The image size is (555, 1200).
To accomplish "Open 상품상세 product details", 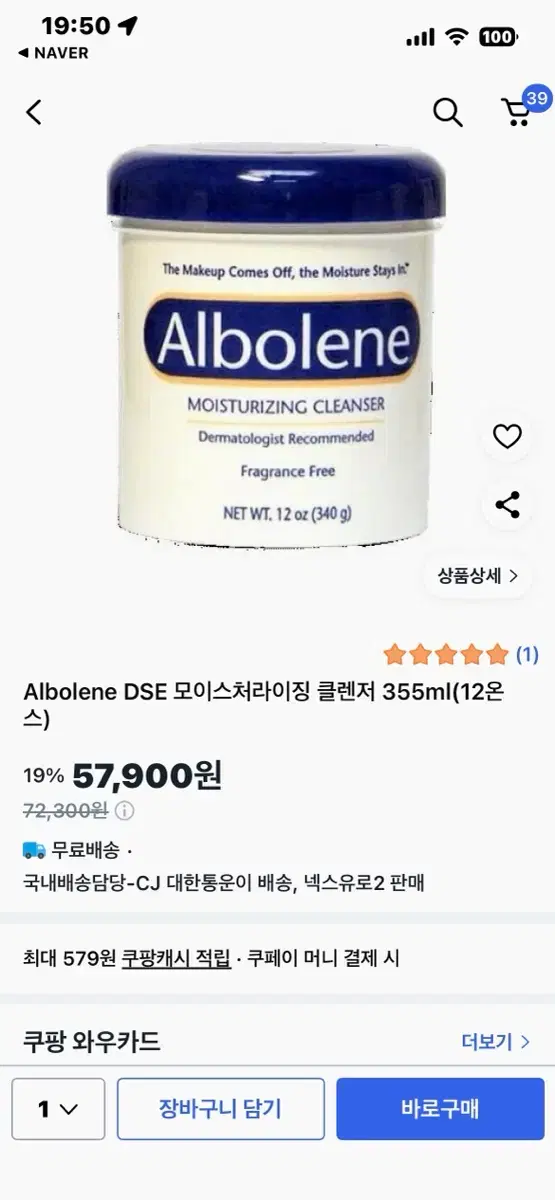I will click(x=478, y=576).
